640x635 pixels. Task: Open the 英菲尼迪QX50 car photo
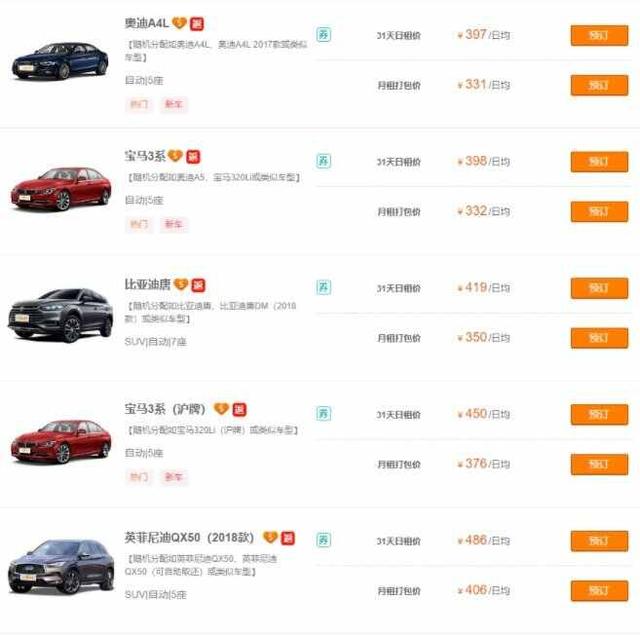click(60, 568)
